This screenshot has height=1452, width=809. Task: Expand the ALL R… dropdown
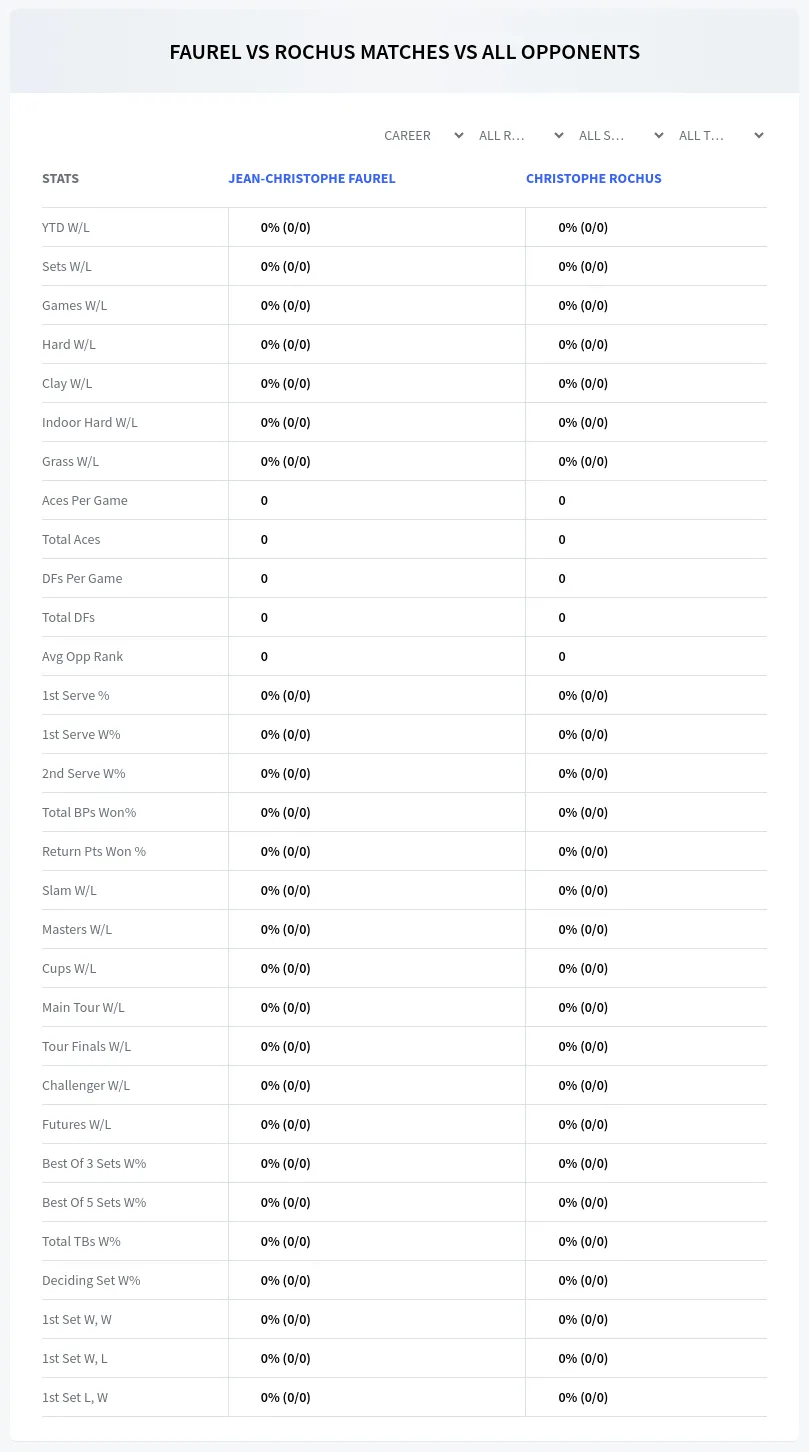coord(521,135)
